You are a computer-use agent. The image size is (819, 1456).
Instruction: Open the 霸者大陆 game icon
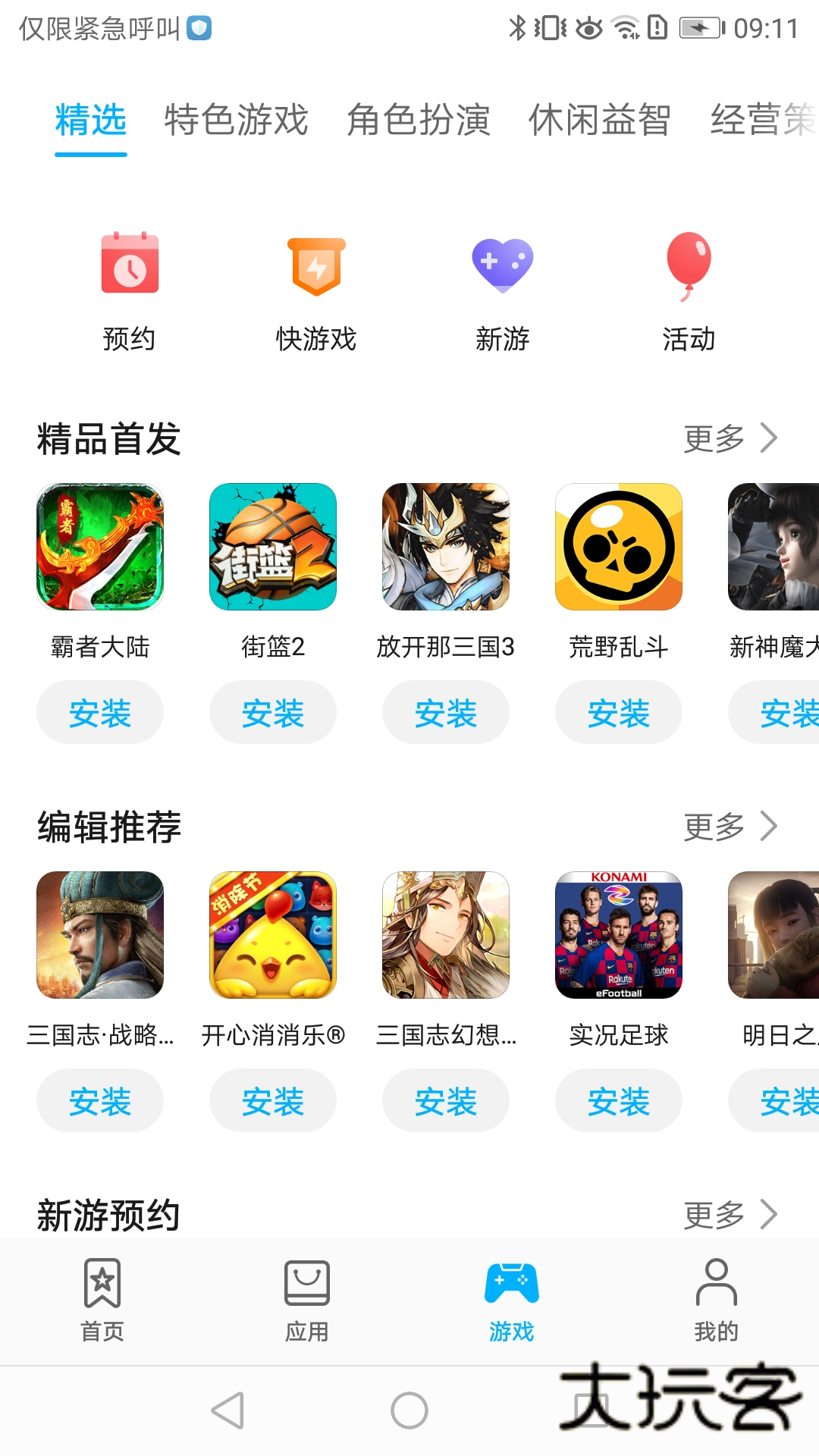coord(100,548)
